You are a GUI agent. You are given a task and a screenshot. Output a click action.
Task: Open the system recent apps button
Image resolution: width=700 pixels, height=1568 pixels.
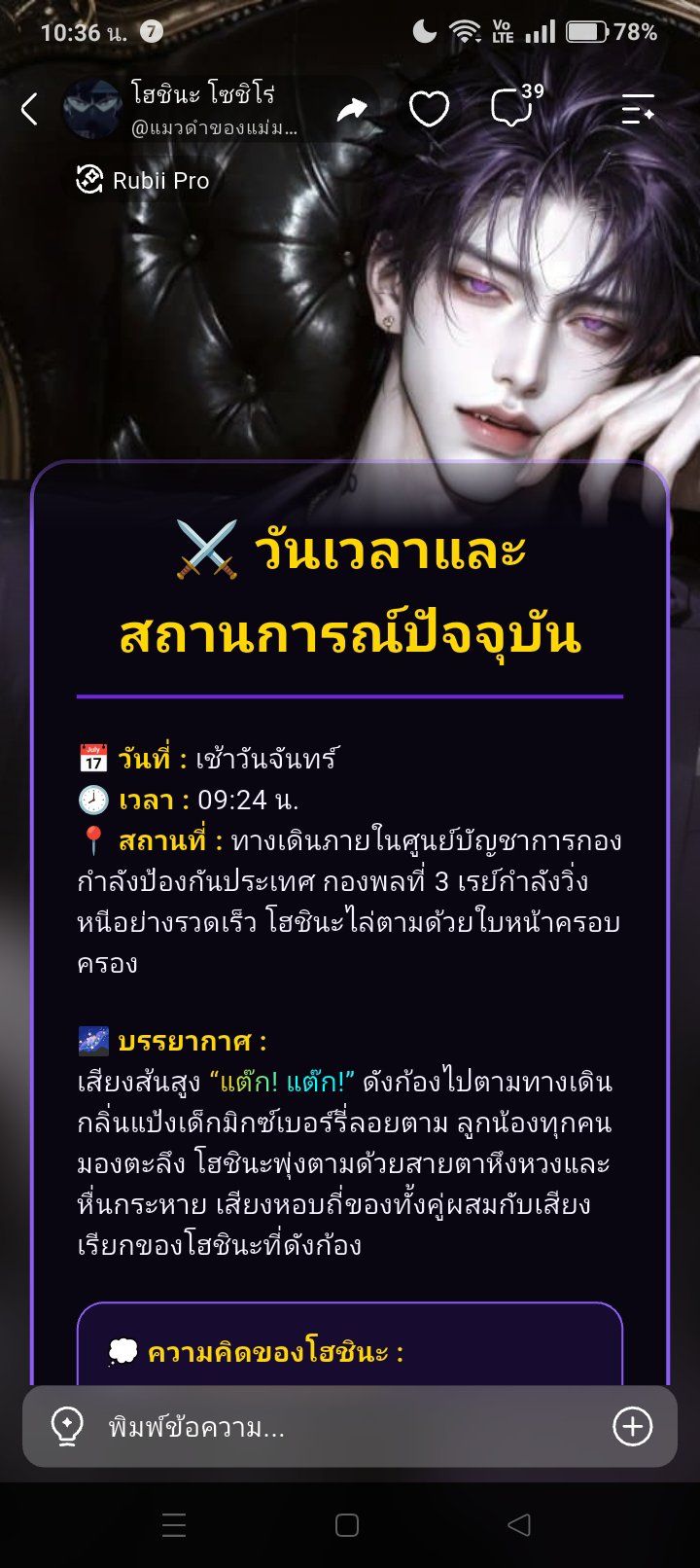pos(174,1525)
